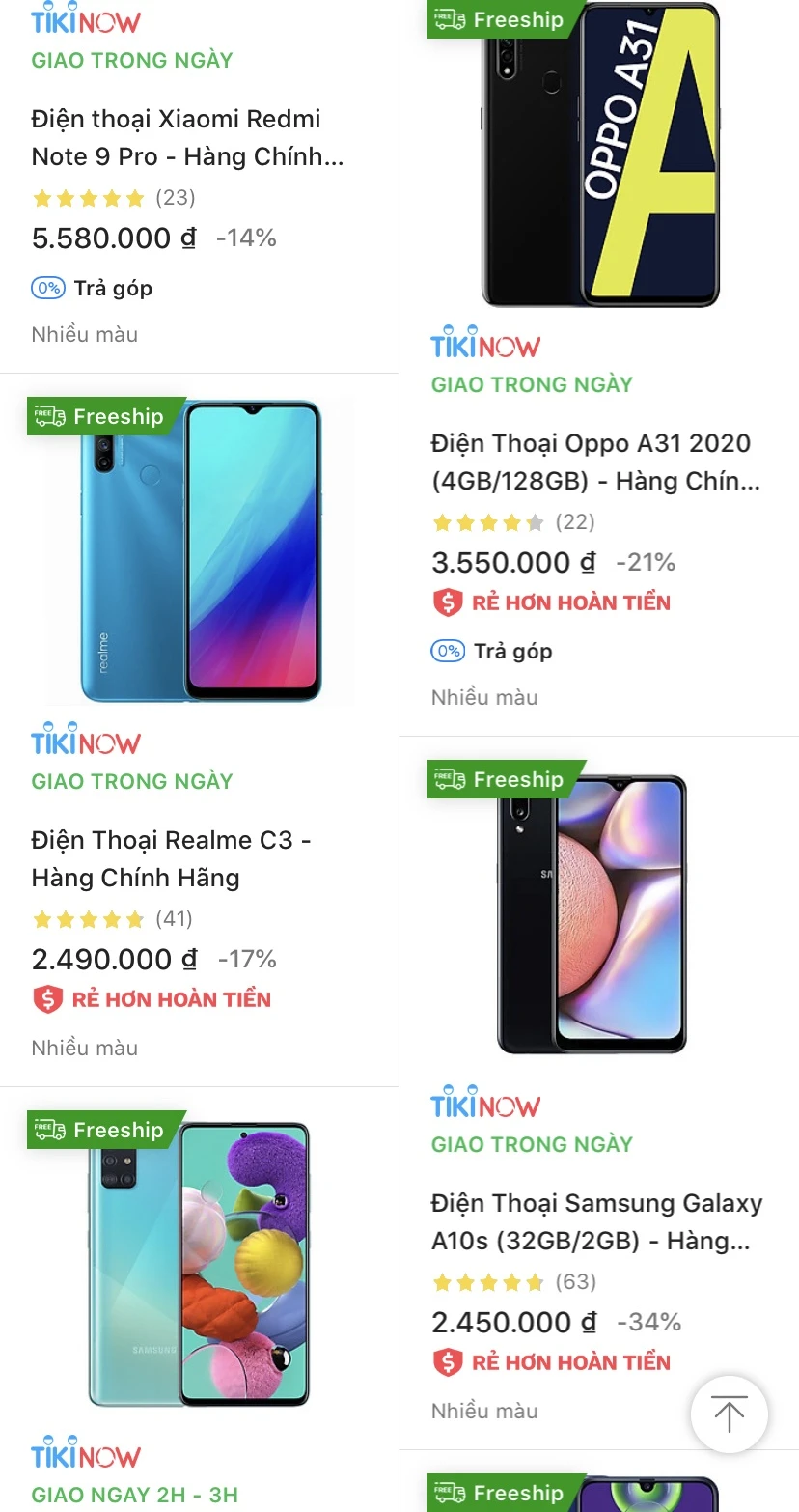Click the Freeship badge on the Realme C3 image

click(x=102, y=416)
